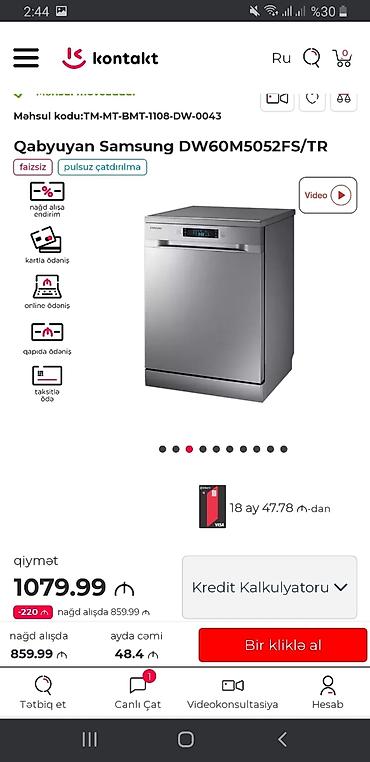The width and height of the screenshot is (370, 762).
Task: Open Tətbiq et tab
Action: coord(43,693)
